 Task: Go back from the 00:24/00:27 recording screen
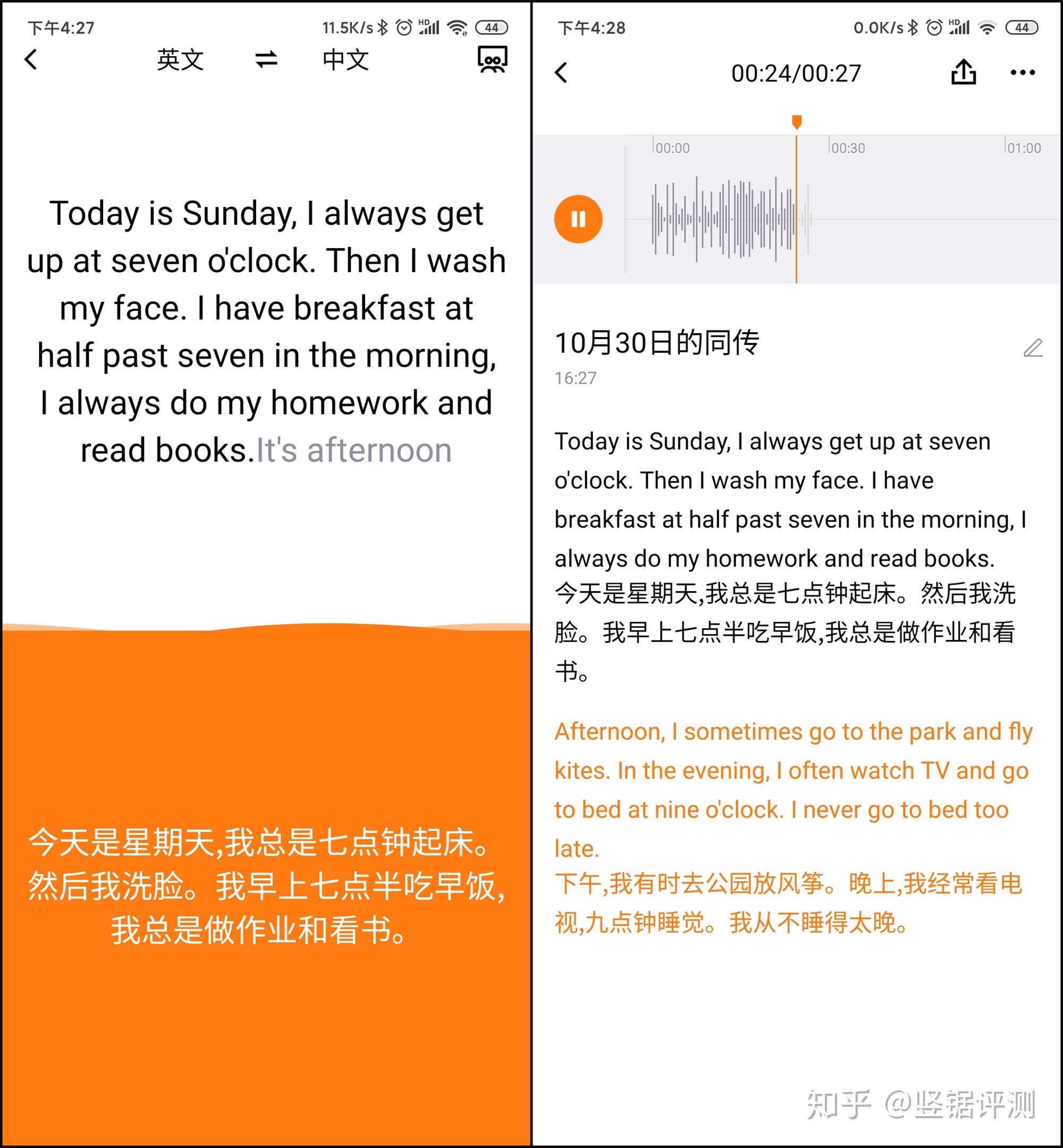point(561,73)
